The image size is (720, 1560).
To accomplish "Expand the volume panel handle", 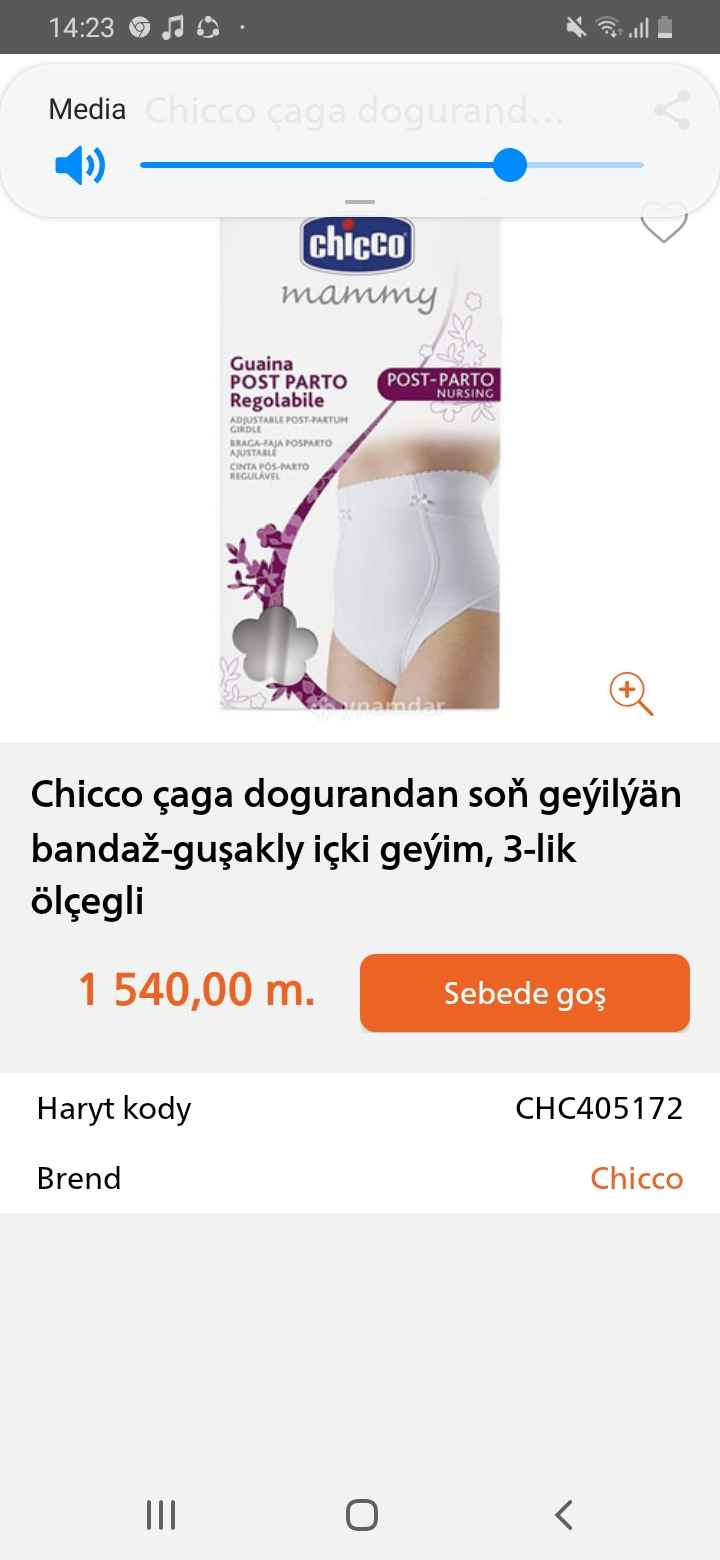I will click(x=359, y=202).
